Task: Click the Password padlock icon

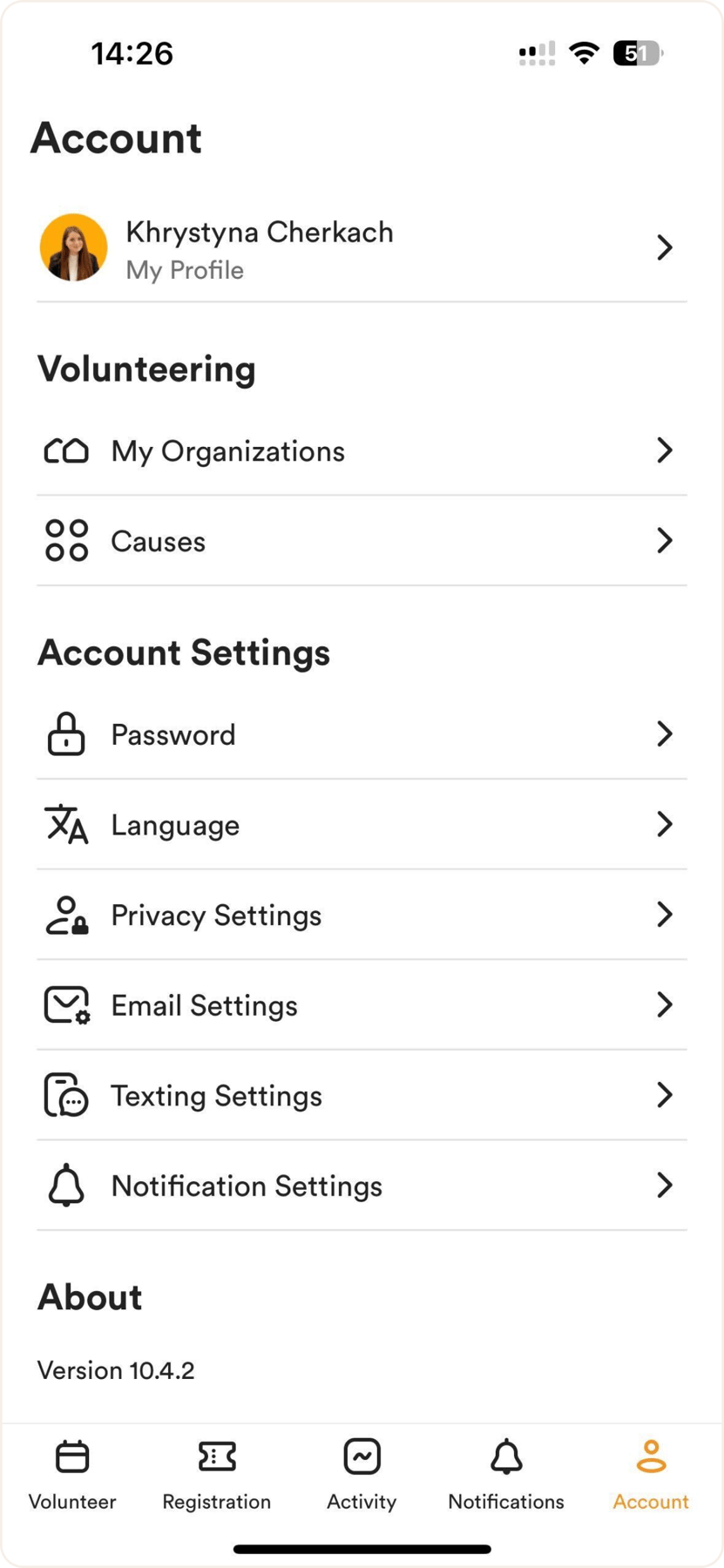Action: click(65, 734)
